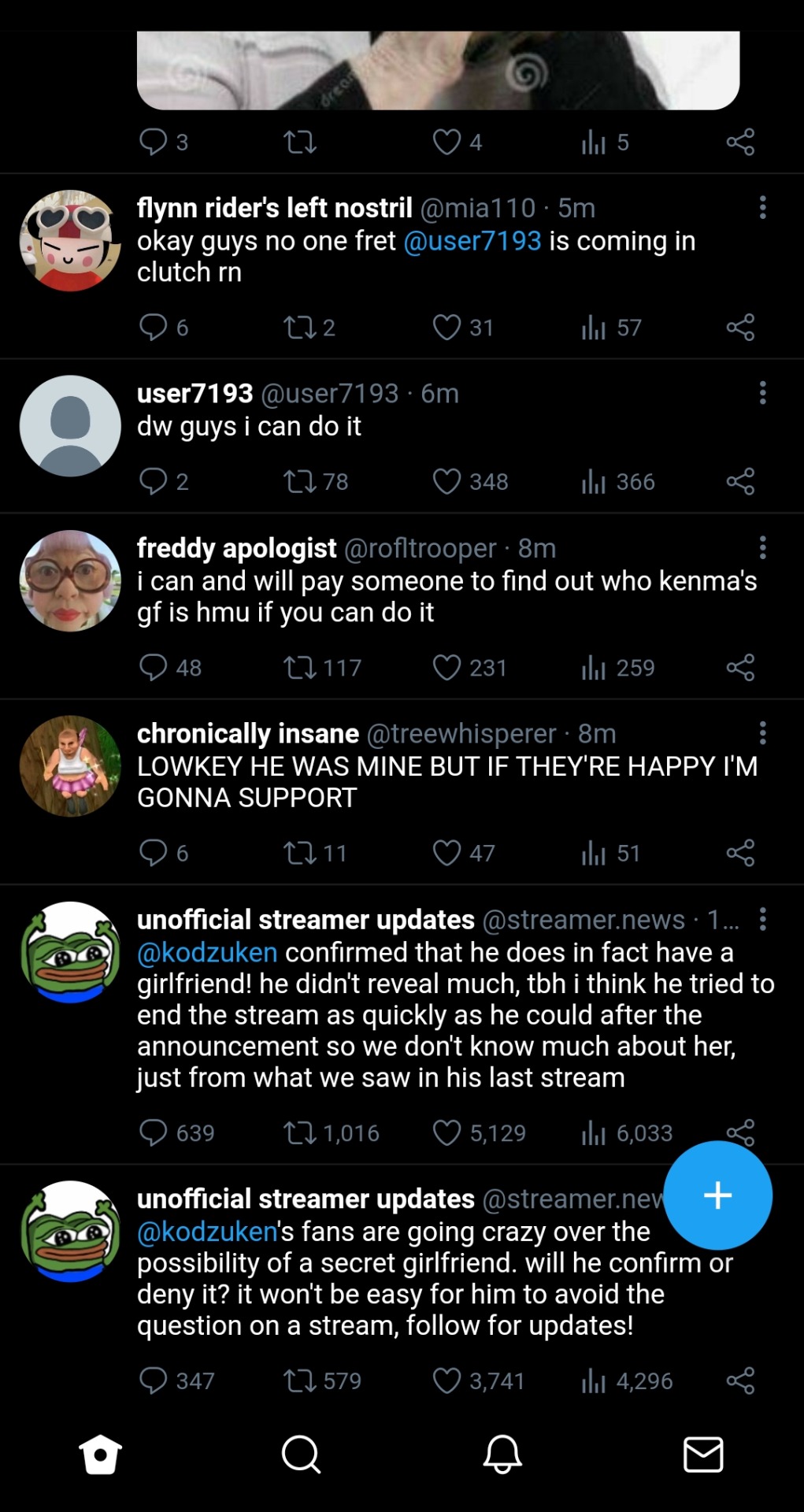This screenshot has height=1512, width=804.
Task: Switch to the Search tab
Action: [x=301, y=1454]
